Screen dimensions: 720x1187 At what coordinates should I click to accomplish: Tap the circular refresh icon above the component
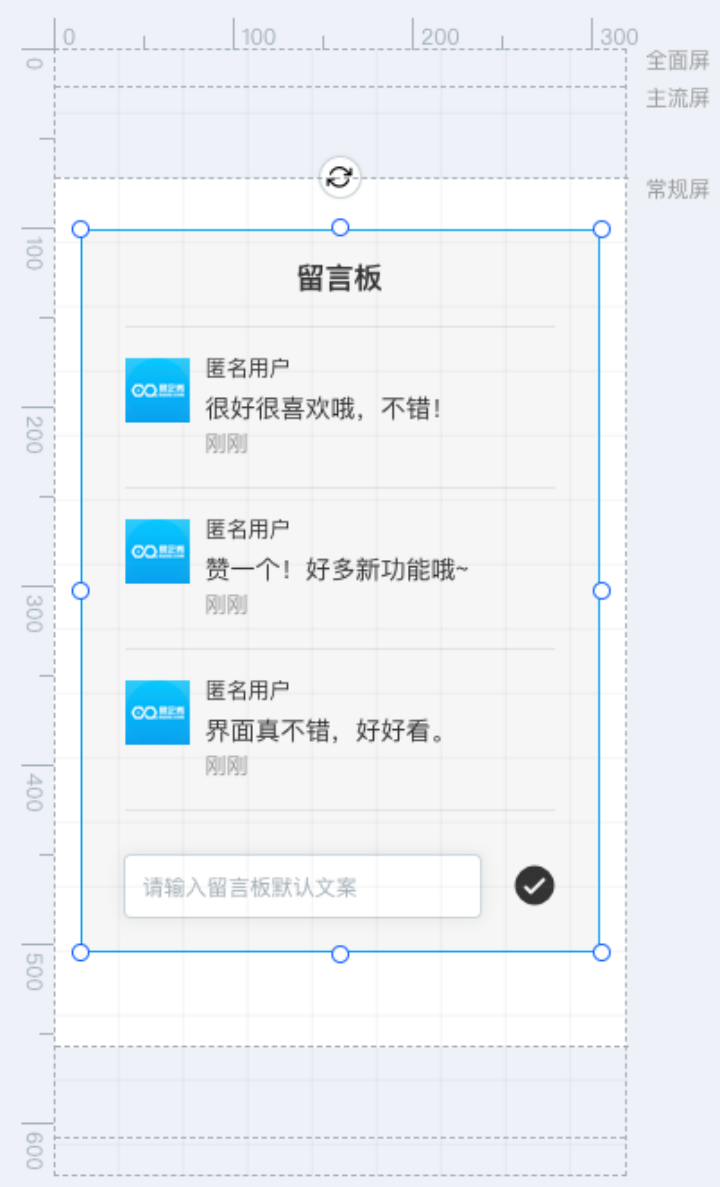pyautogui.click(x=340, y=177)
